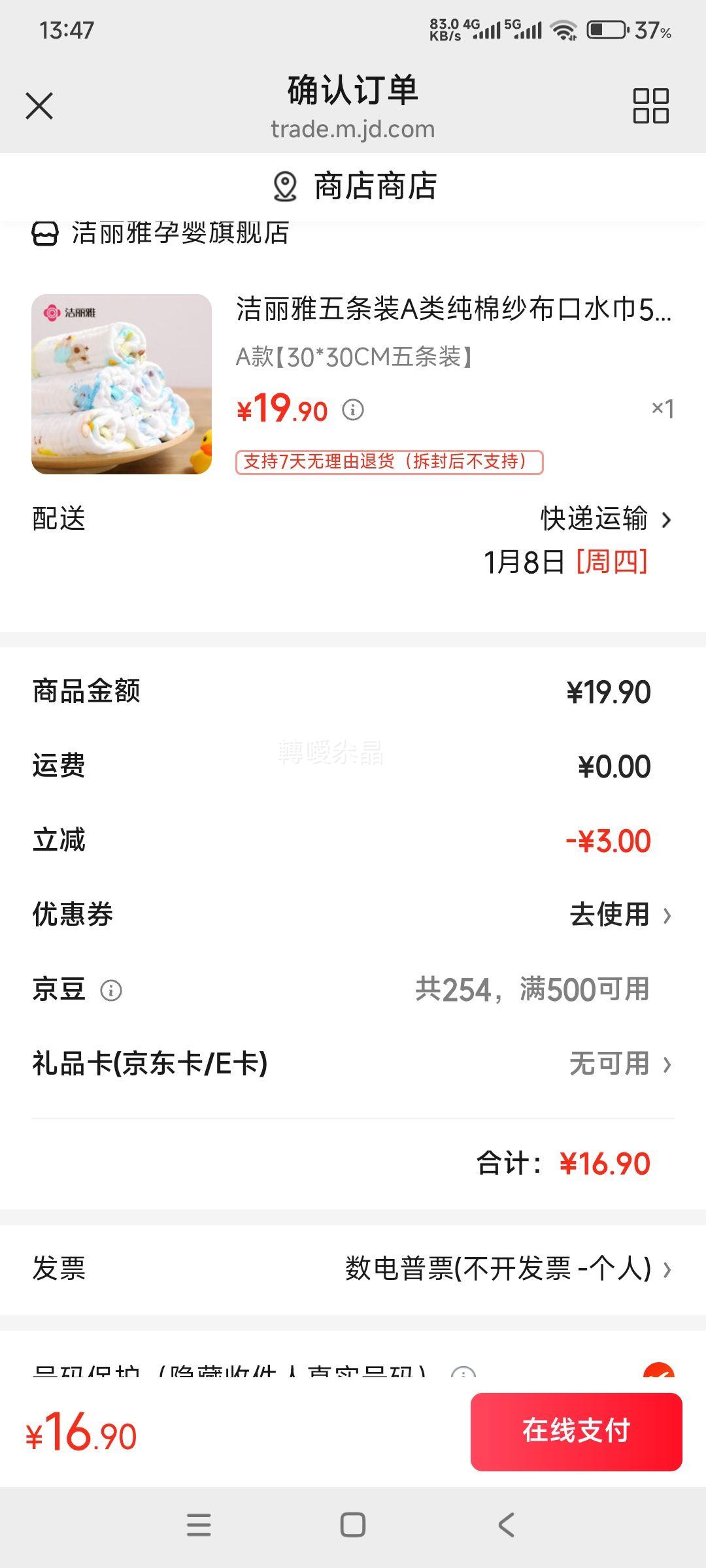Open the 配送 delivery options chevron
706x1568 pixels.
(x=665, y=520)
